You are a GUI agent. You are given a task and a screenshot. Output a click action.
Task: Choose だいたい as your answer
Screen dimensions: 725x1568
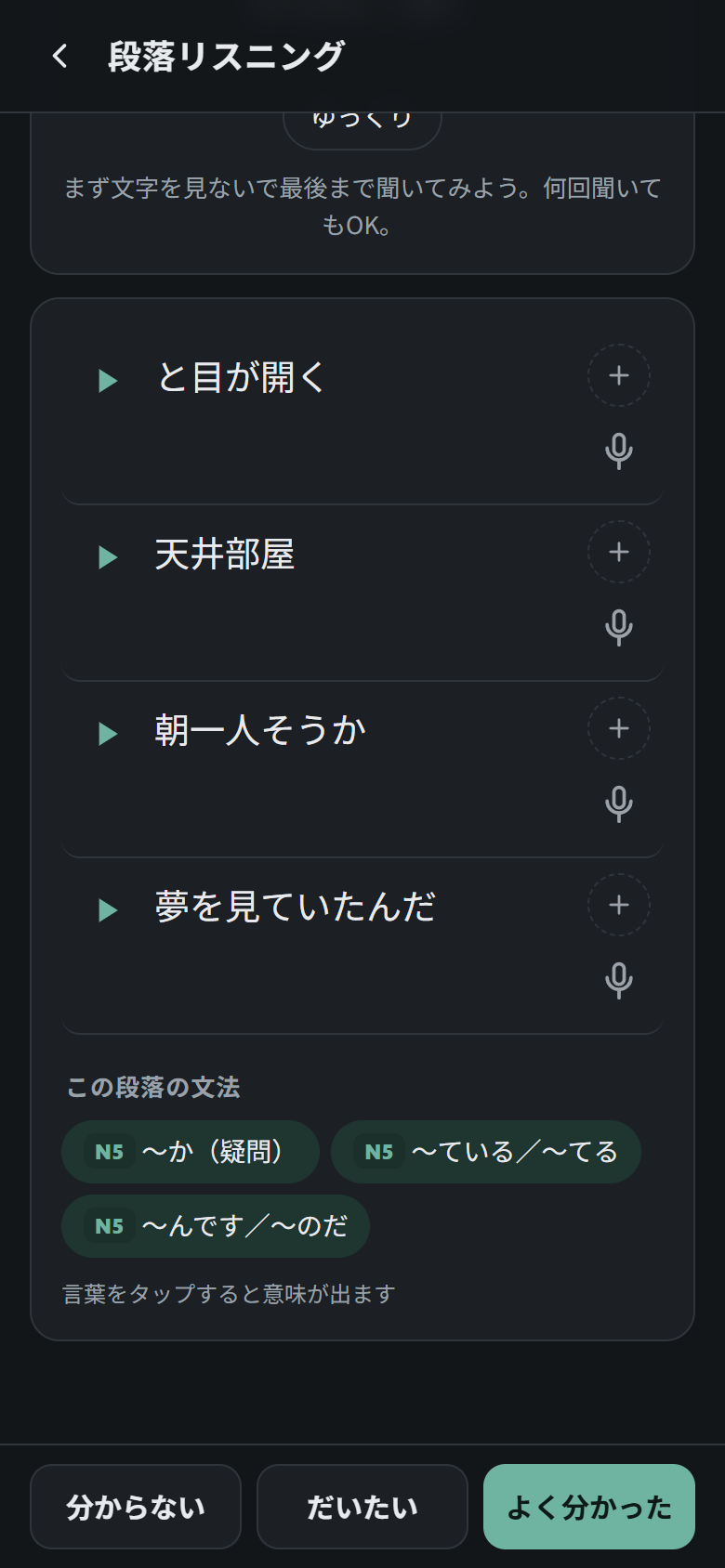click(362, 1507)
